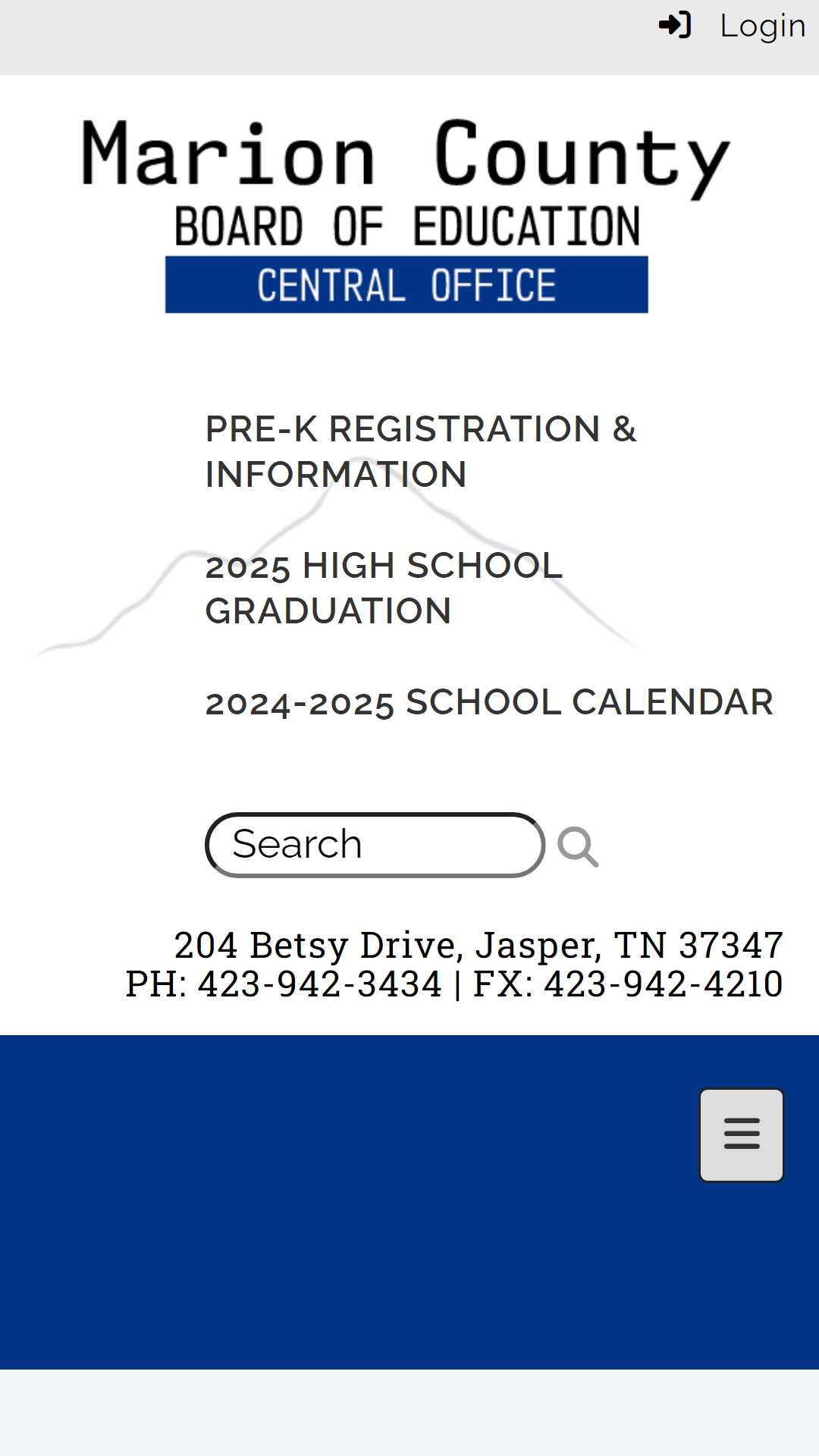Open Pre-K Registration & Information

click(x=421, y=452)
